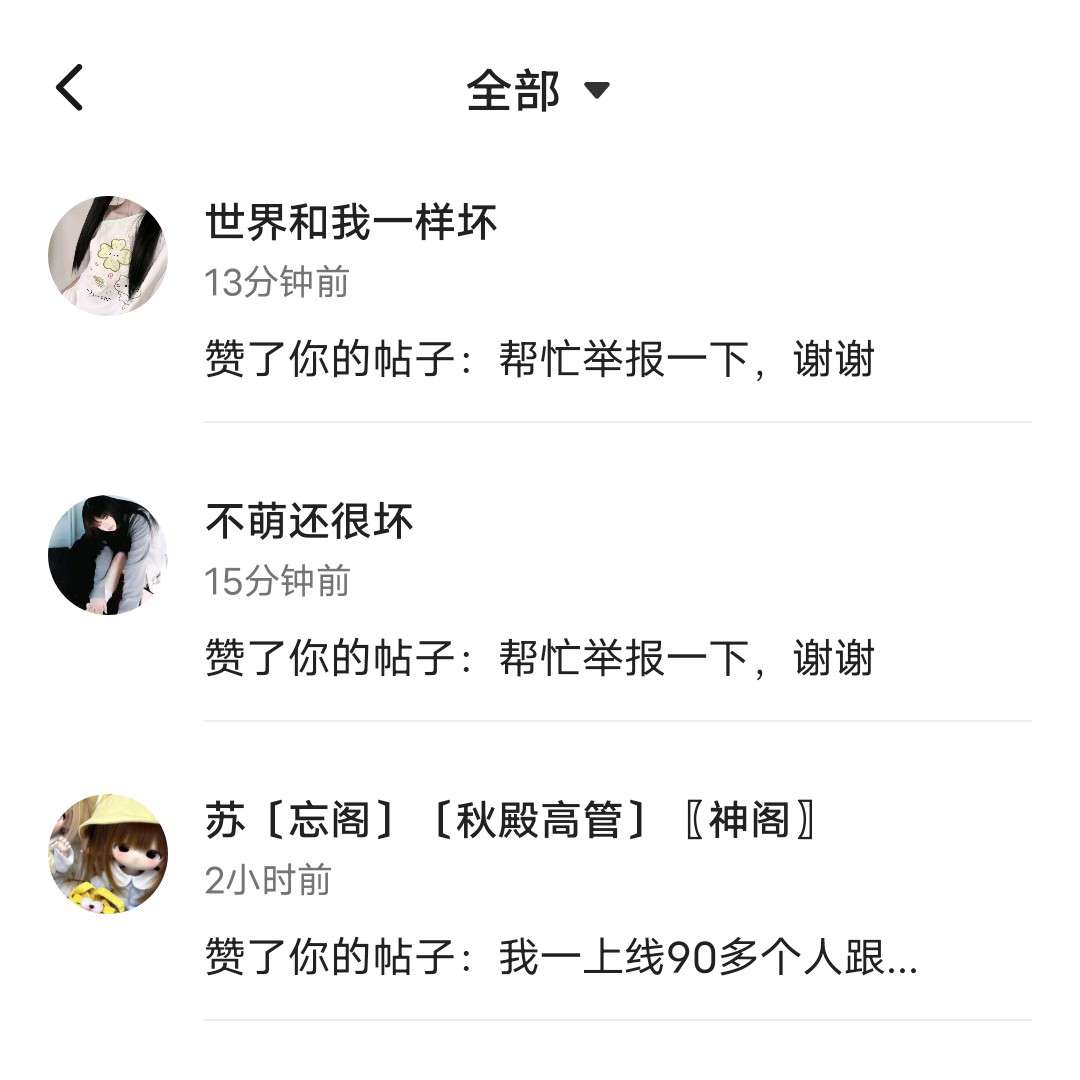Expand the 全部 filter dropdown
1080x1080 pixels.
538,91
